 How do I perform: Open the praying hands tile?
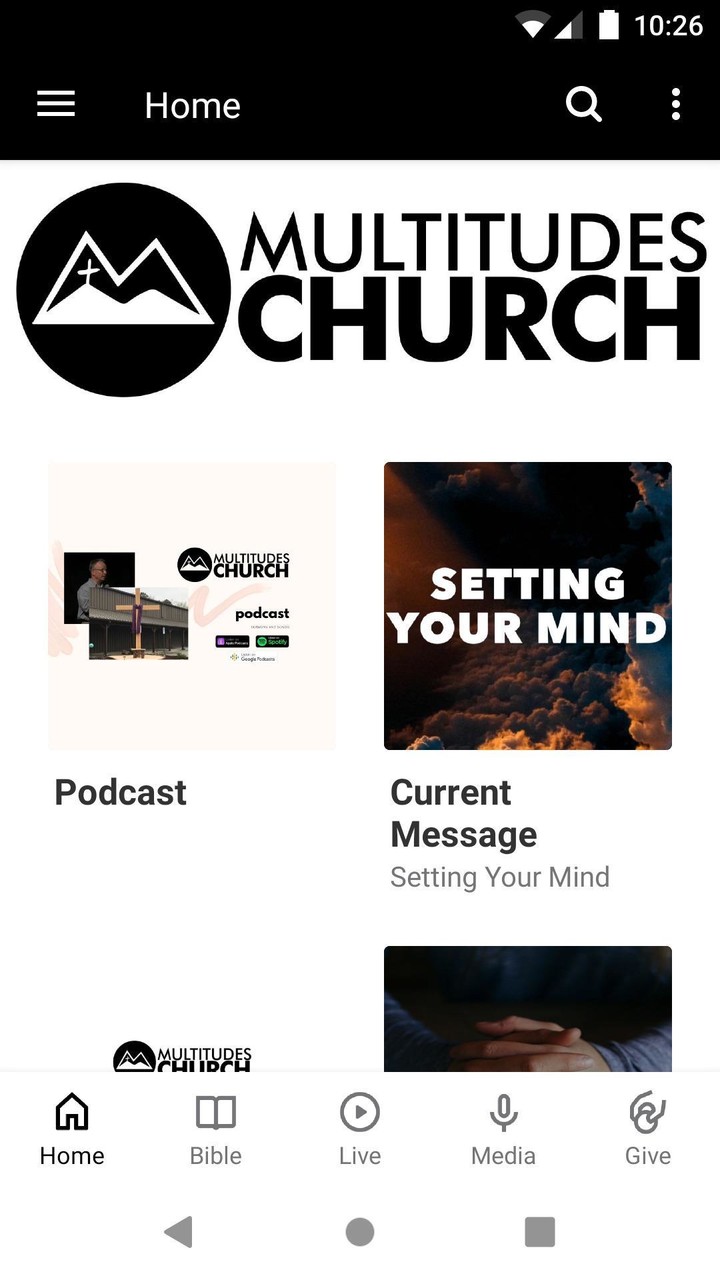click(528, 1008)
